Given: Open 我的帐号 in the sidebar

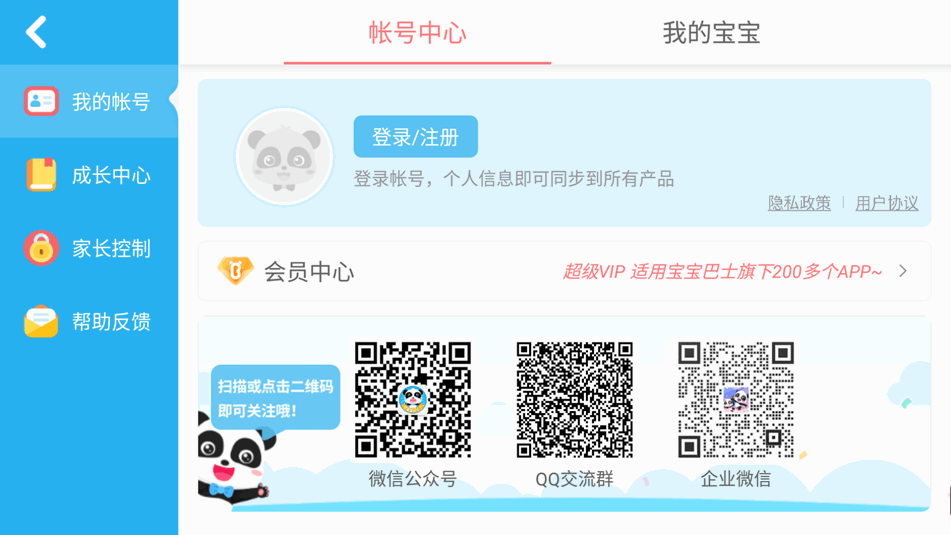Looking at the screenshot, I should pyautogui.click(x=88, y=101).
